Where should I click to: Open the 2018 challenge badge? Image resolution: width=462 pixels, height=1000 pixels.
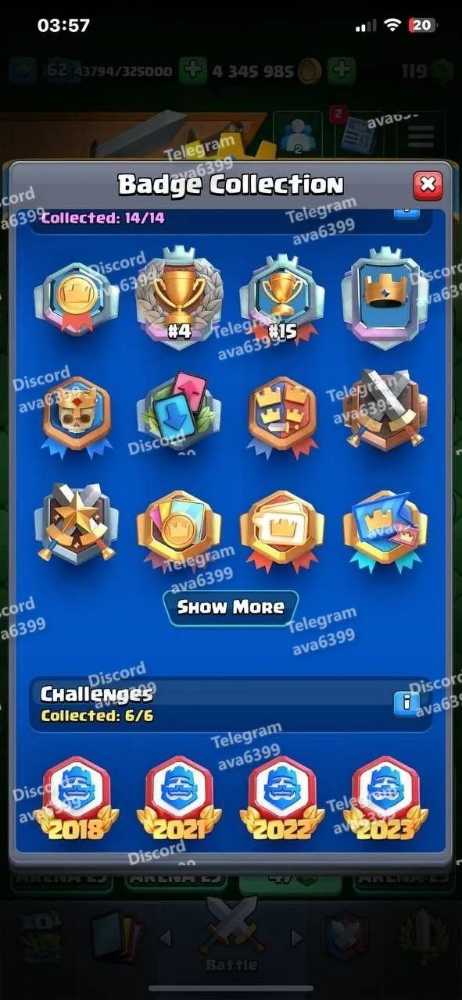point(76,799)
